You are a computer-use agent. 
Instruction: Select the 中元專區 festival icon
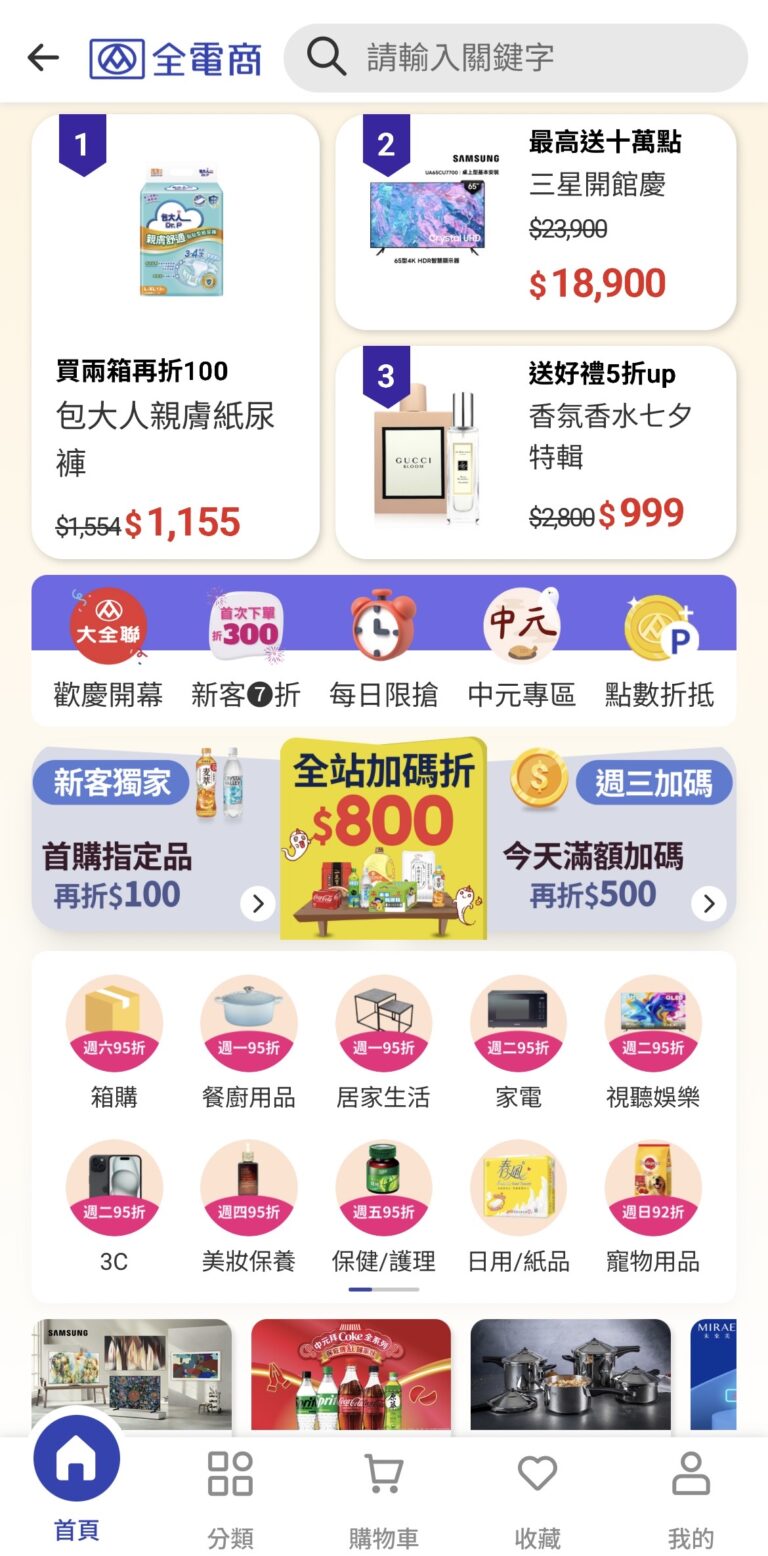point(522,624)
